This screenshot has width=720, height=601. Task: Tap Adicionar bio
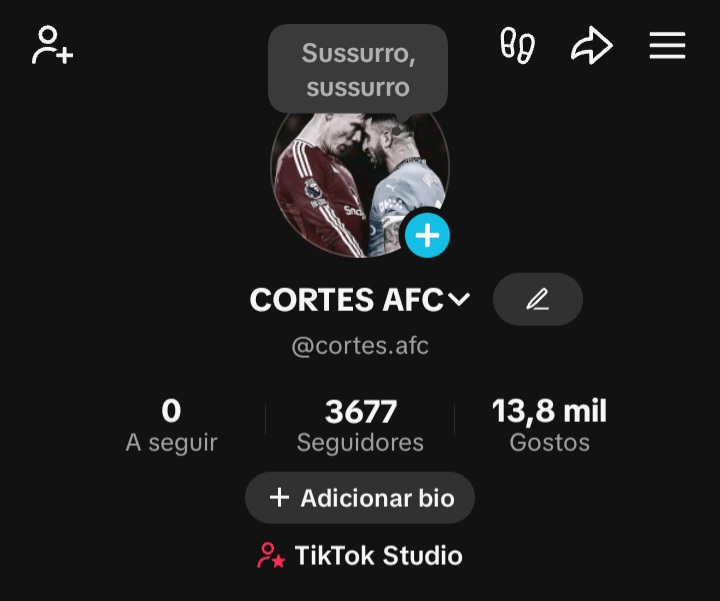pos(360,498)
